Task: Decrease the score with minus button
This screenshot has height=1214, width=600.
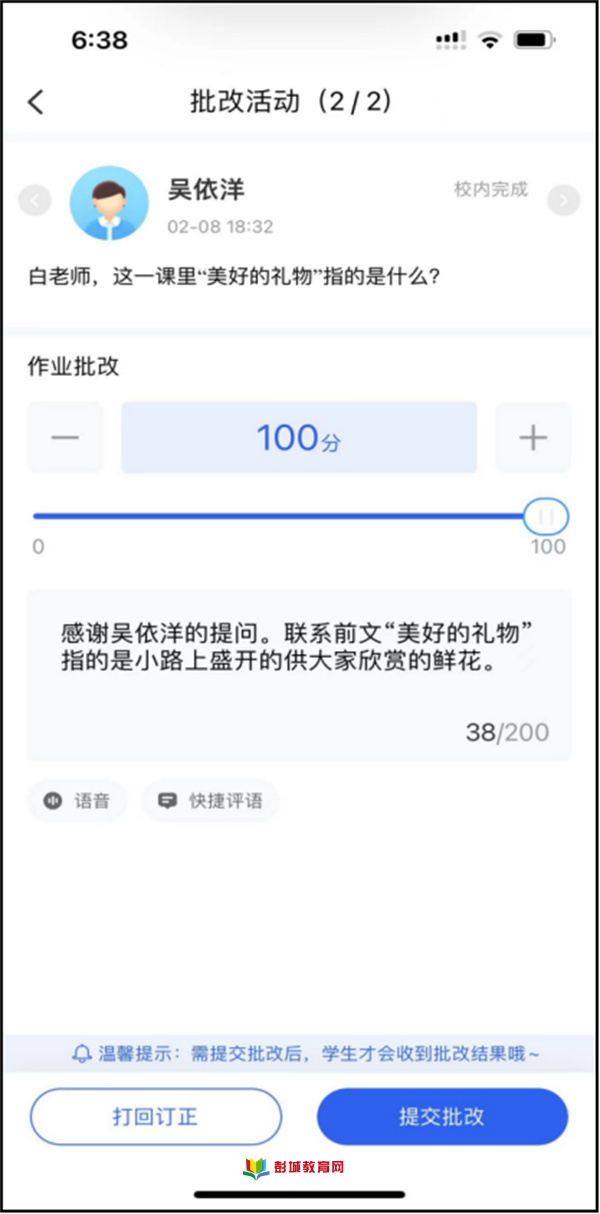Action: 65,438
